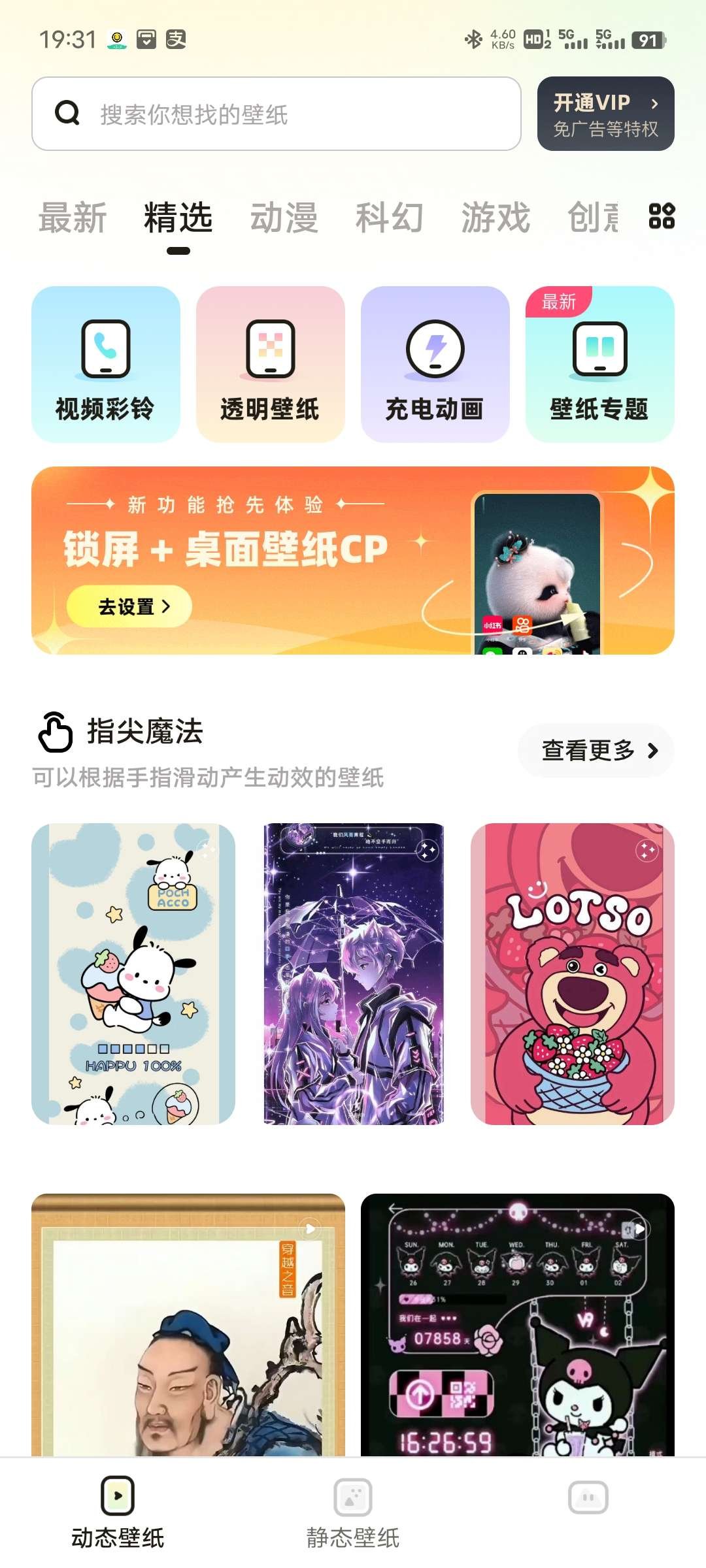The width and height of the screenshot is (706, 1568).
Task: Open the pink Lotso bear wallpaper
Action: (x=573, y=973)
